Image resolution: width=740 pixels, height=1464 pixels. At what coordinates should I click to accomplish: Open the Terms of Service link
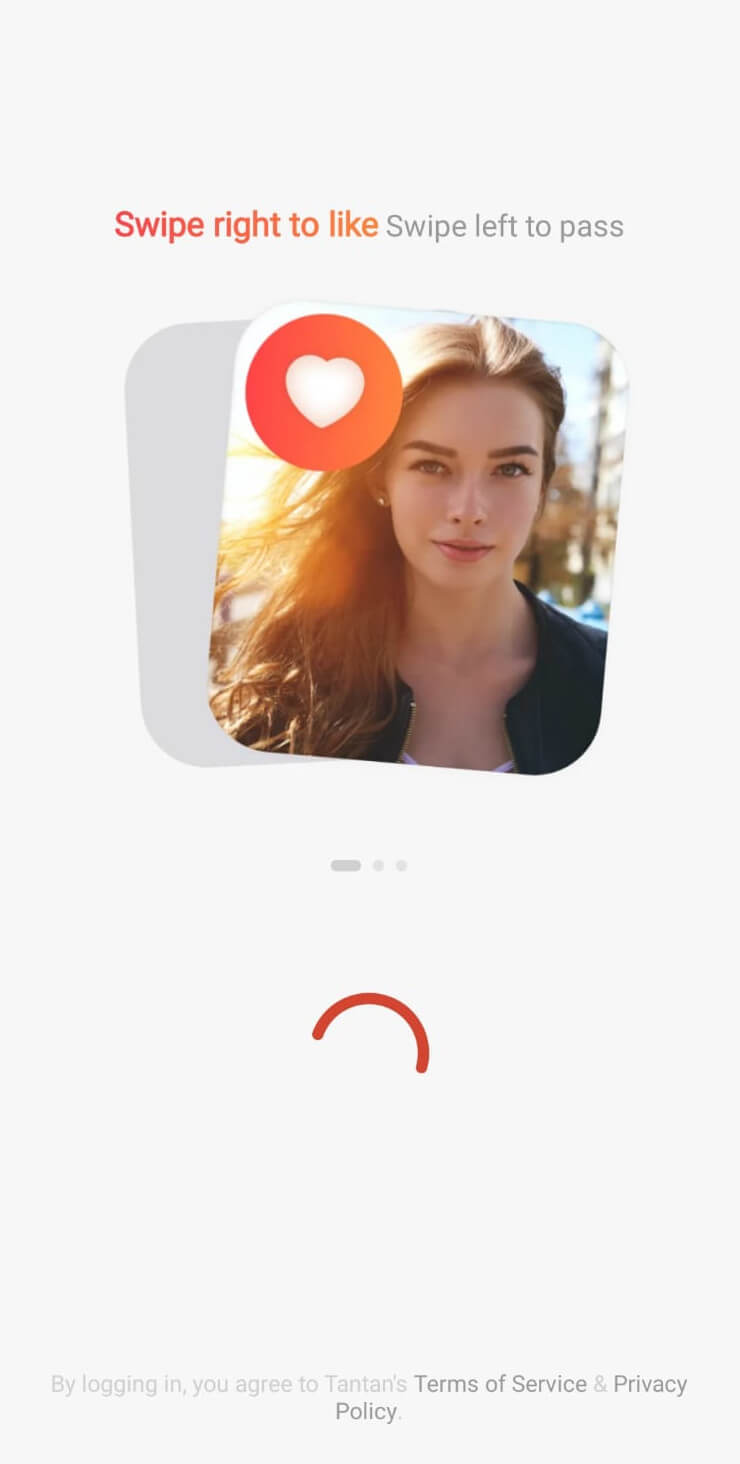click(500, 1384)
